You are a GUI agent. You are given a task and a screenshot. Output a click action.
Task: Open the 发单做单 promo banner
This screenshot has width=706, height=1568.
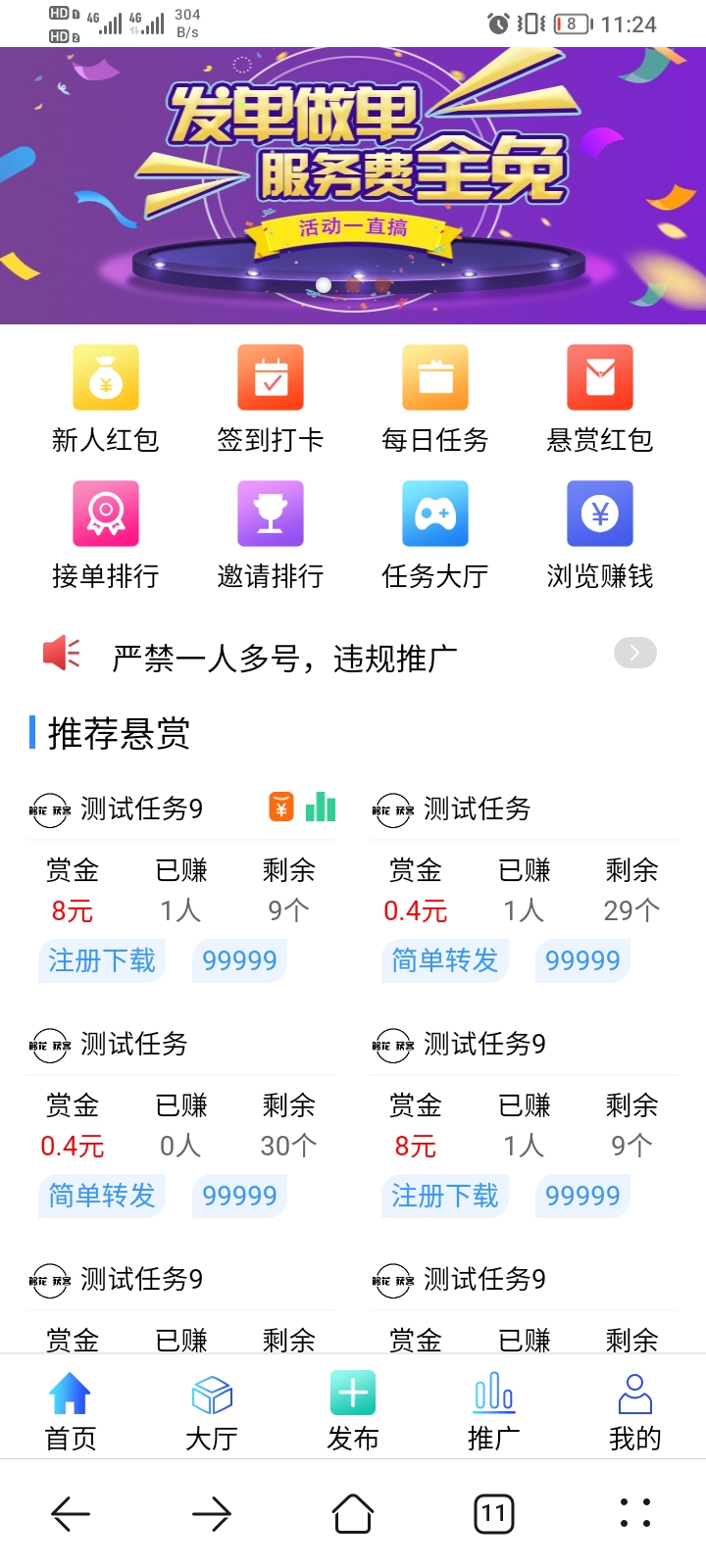click(x=353, y=186)
